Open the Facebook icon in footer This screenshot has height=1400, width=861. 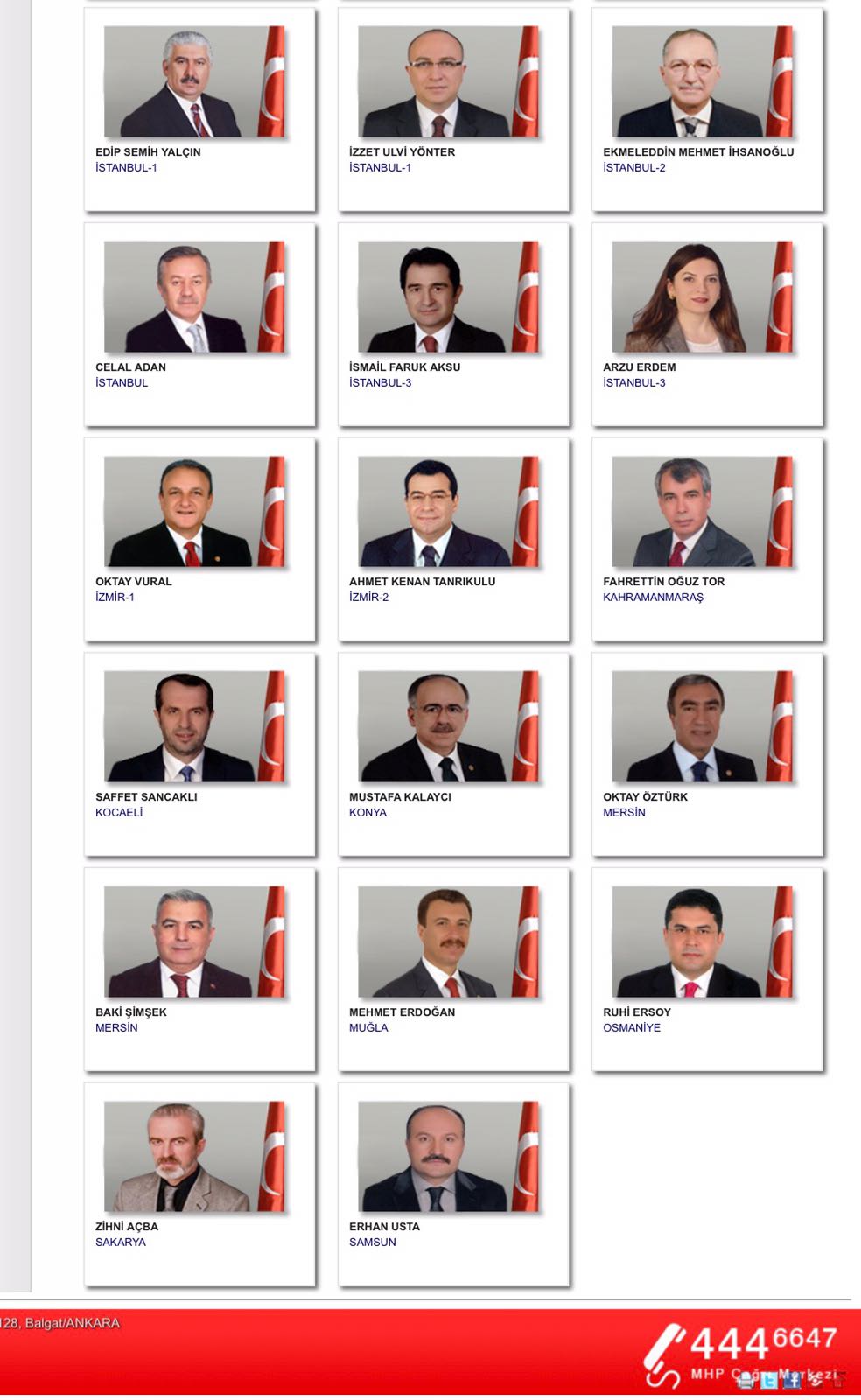coord(792,1380)
